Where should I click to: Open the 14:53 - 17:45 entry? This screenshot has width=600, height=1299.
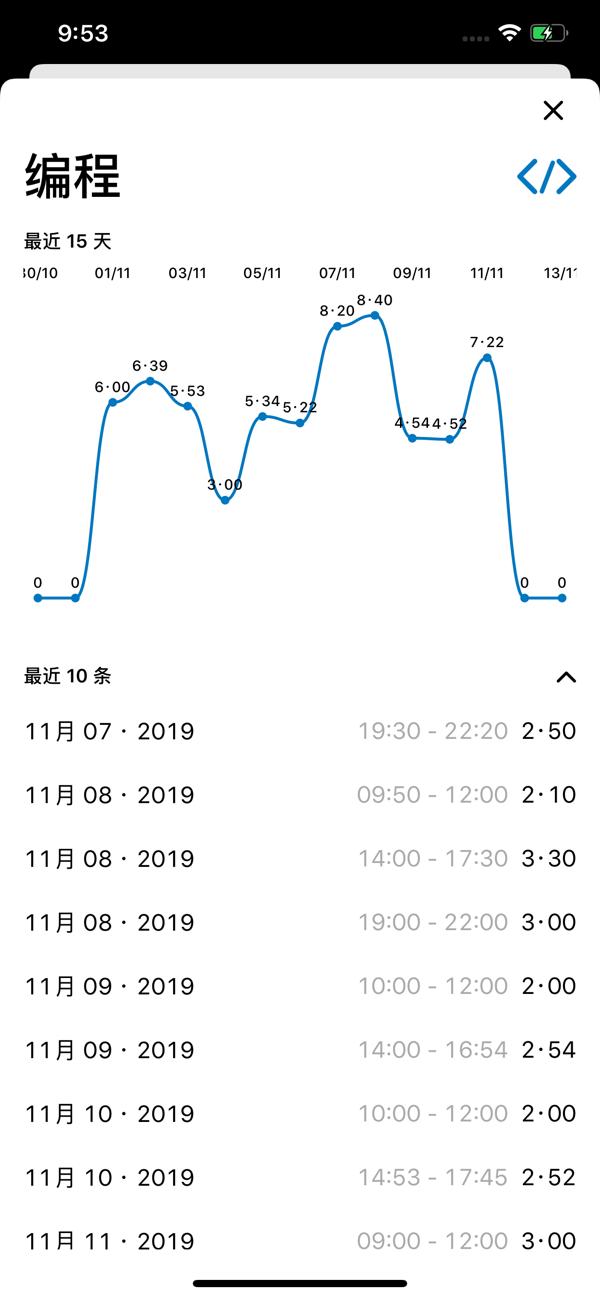point(300,1178)
